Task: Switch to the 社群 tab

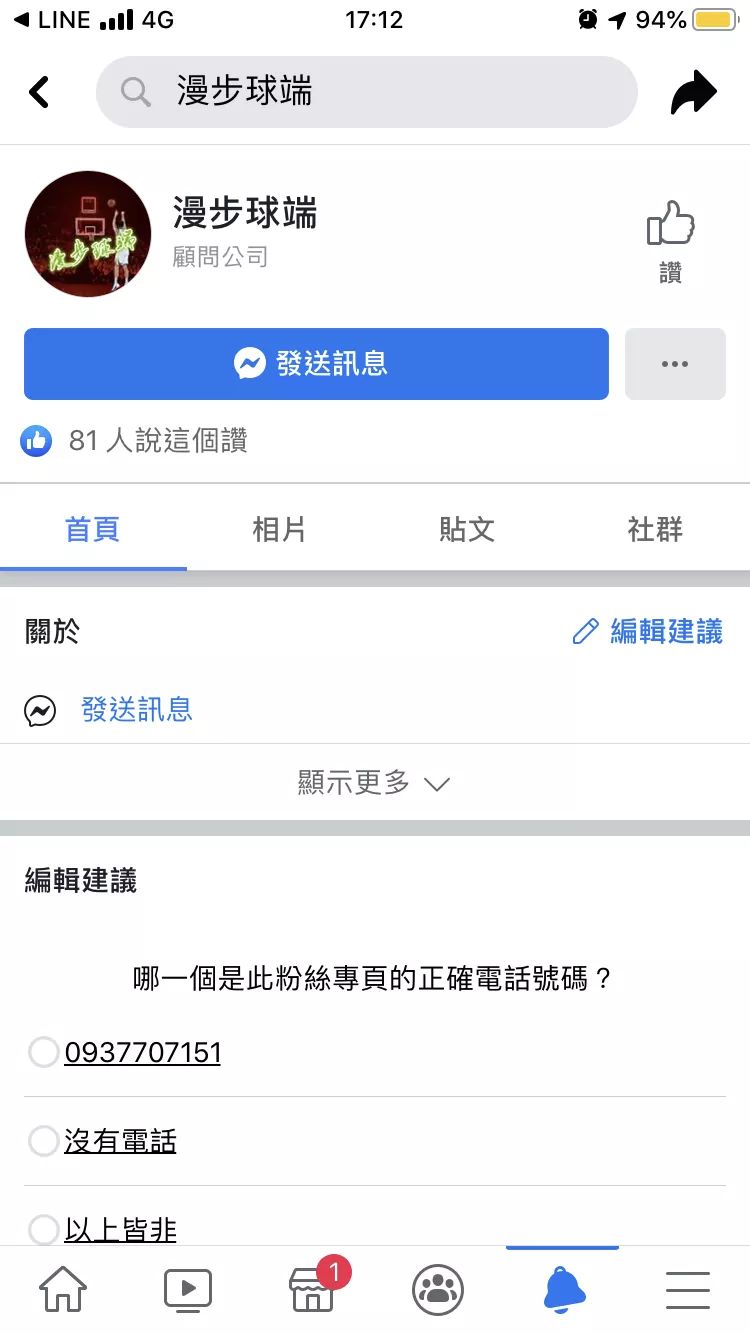Action: click(x=655, y=529)
